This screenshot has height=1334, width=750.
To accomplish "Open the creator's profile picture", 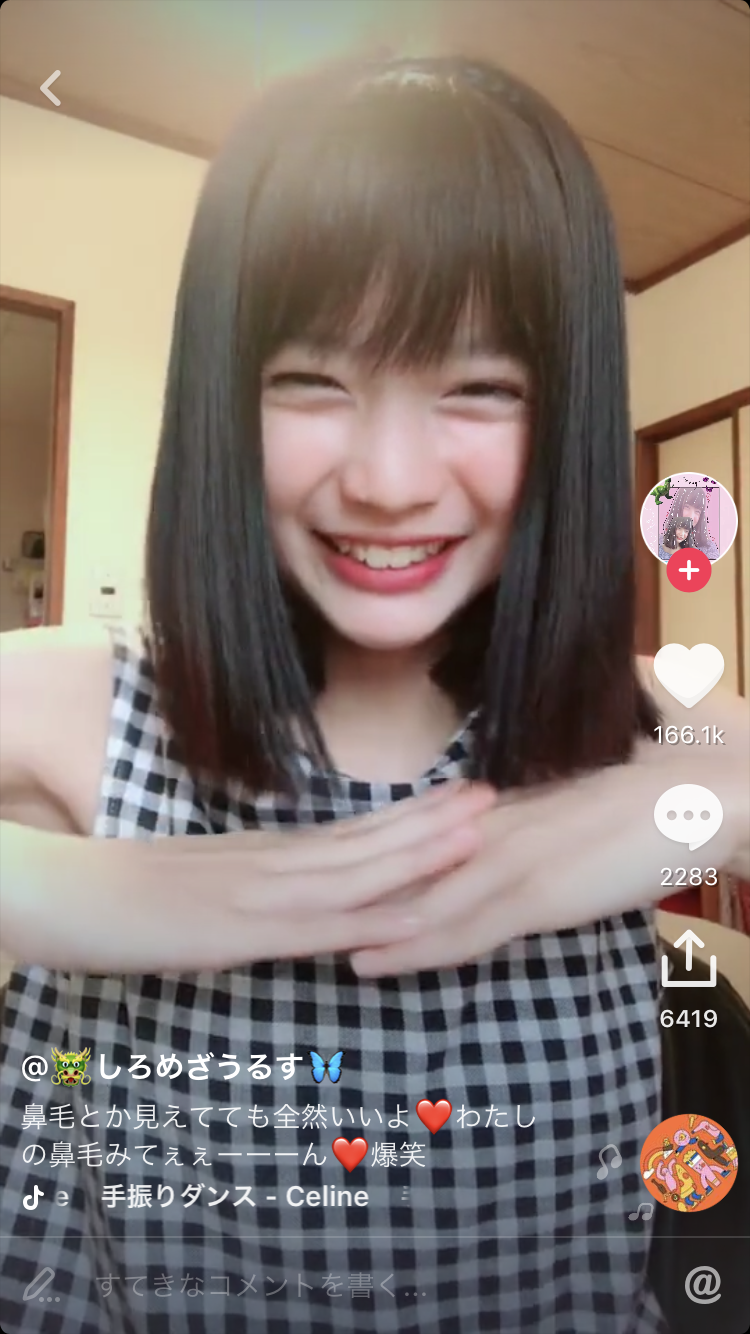I will tap(688, 520).
